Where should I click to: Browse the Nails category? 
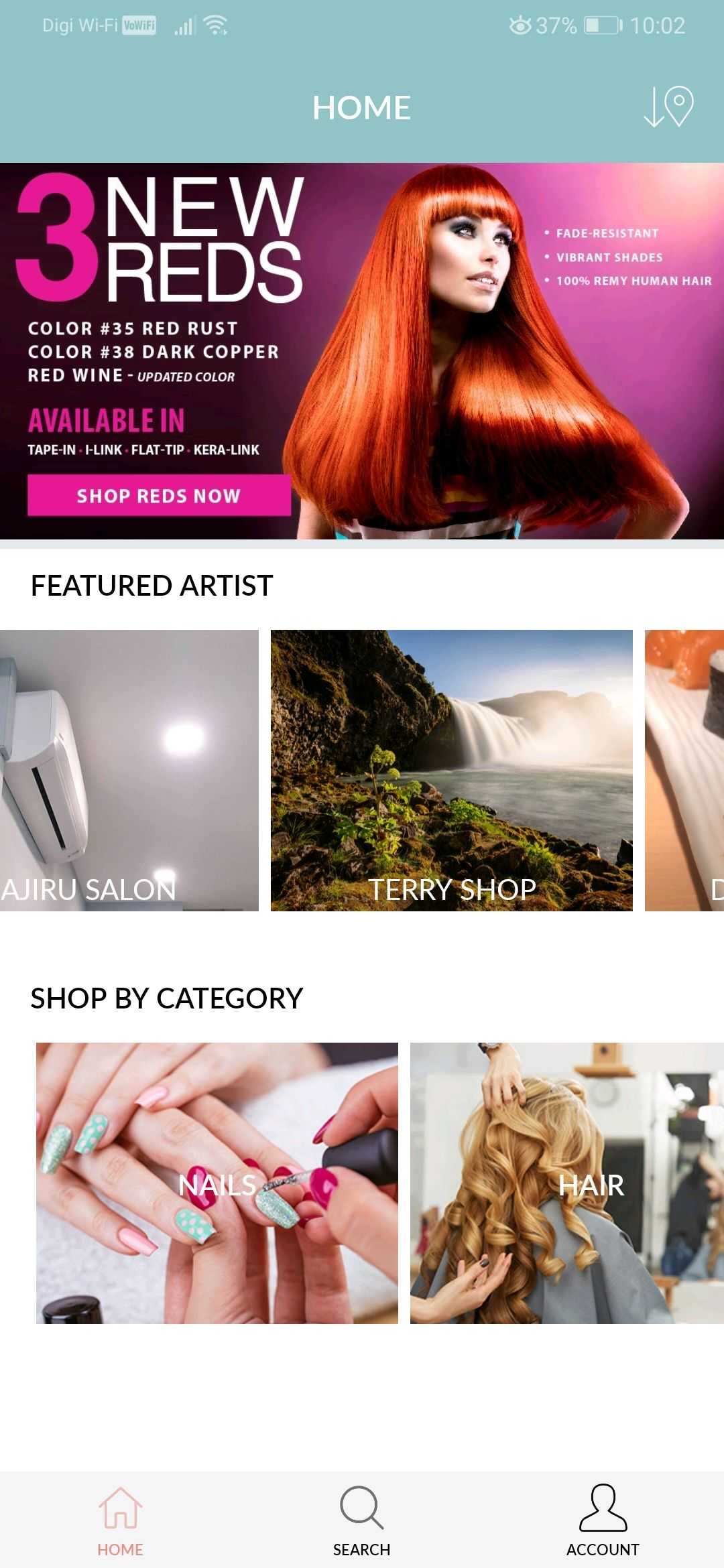217,1183
